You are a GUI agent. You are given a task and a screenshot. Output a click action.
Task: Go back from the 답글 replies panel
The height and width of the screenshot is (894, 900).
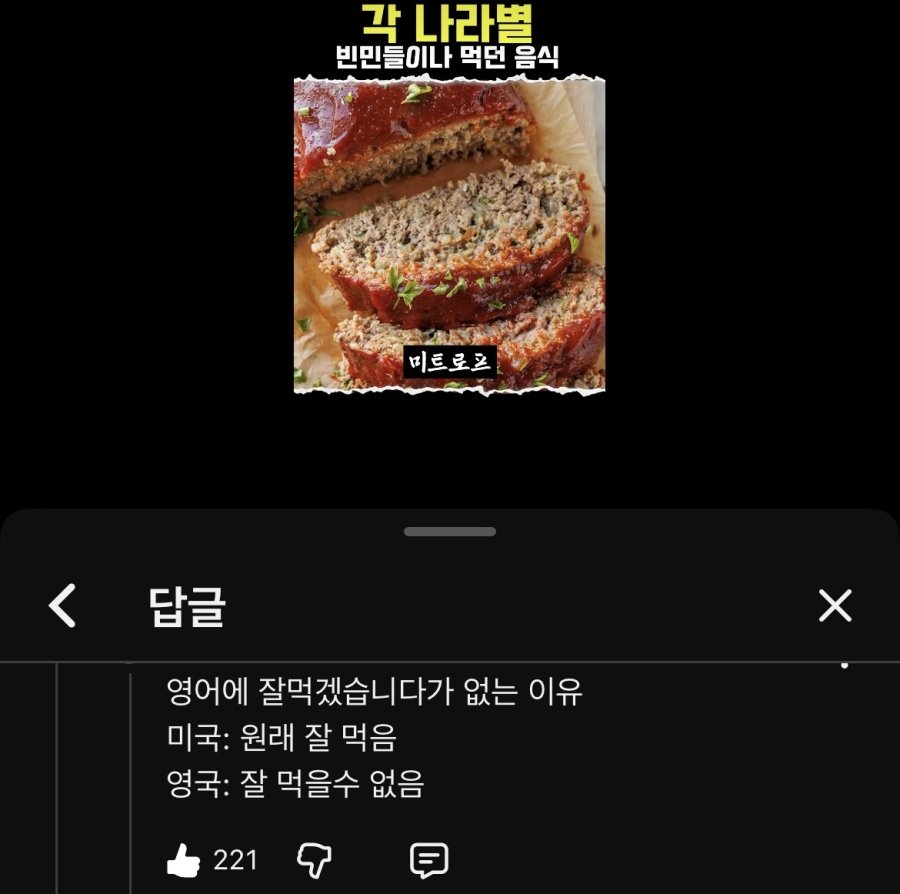coord(63,606)
